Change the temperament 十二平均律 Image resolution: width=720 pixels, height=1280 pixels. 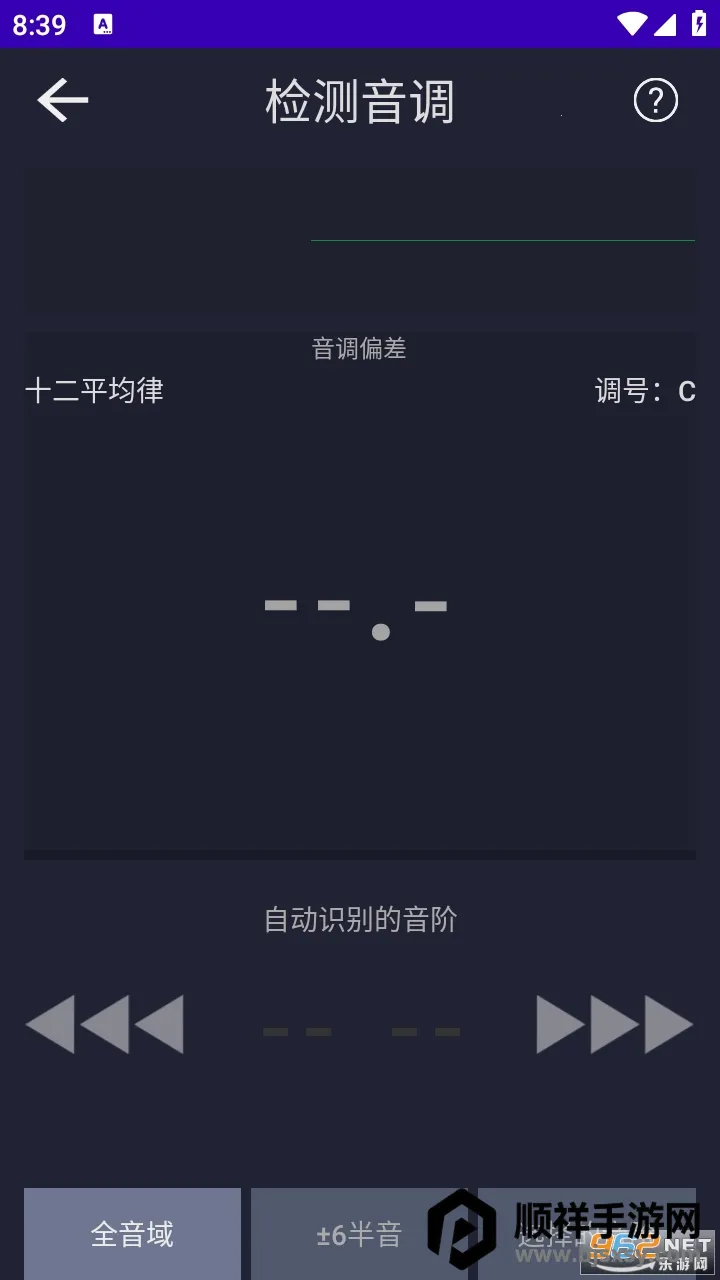tap(94, 390)
